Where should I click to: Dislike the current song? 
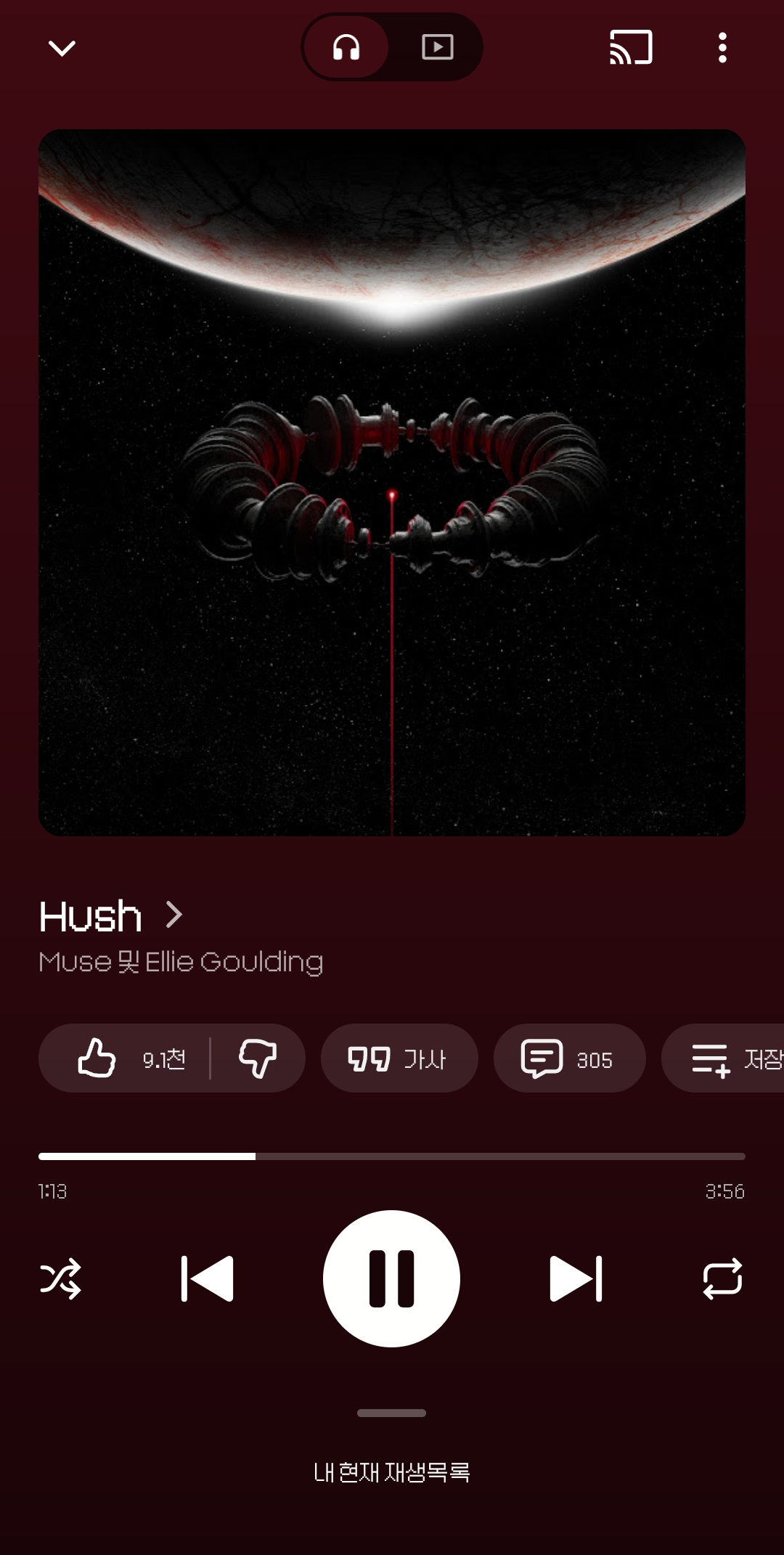coord(258,1058)
